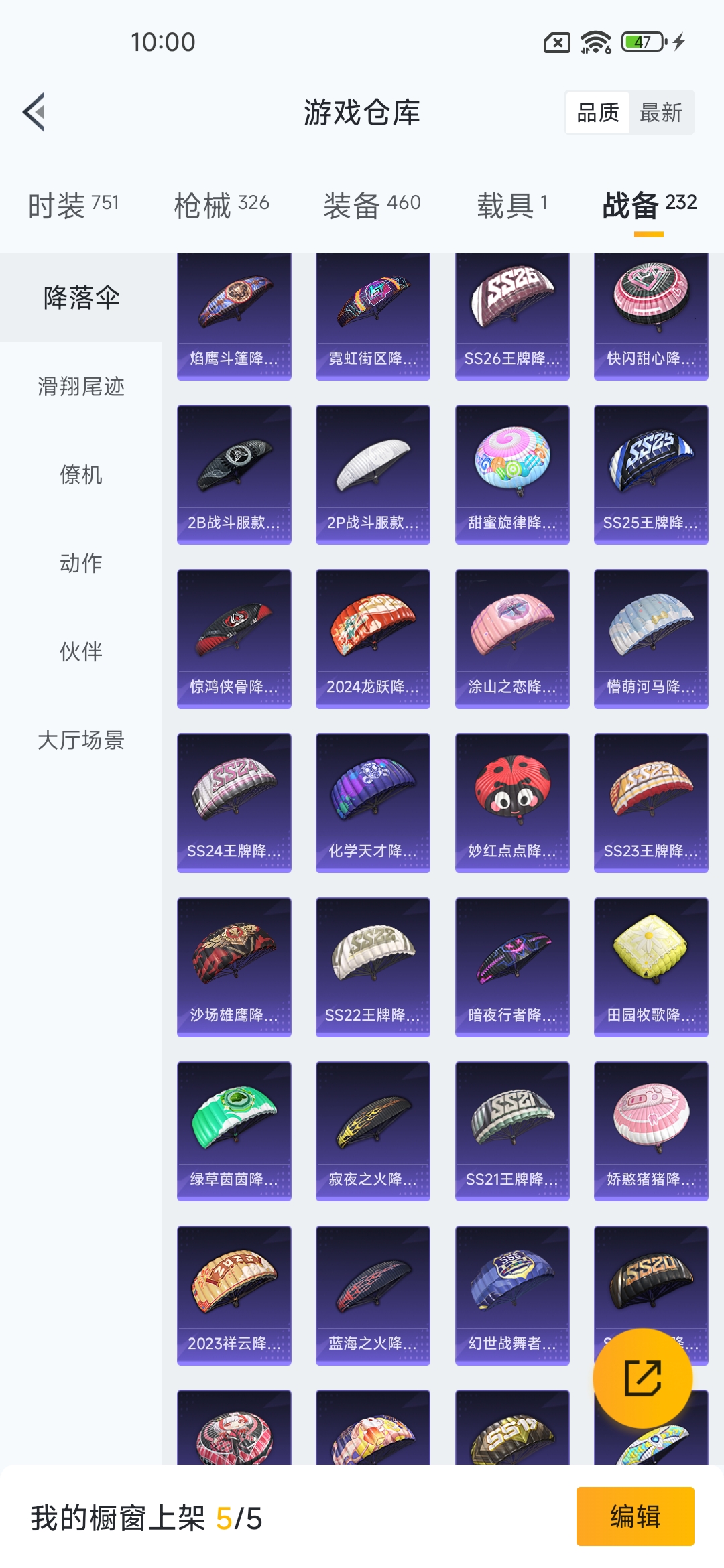Go back using the back arrow
Viewport: 724px width, 1568px height.
[35, 112]
